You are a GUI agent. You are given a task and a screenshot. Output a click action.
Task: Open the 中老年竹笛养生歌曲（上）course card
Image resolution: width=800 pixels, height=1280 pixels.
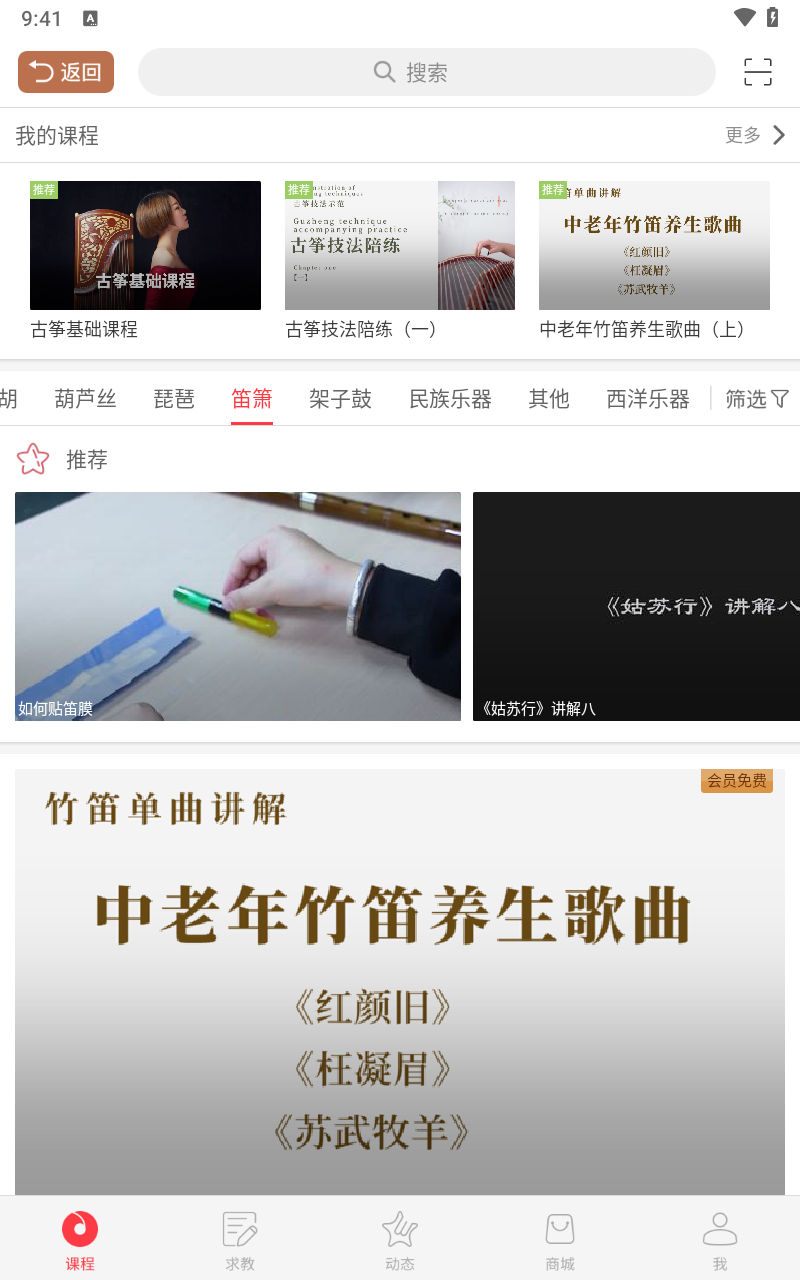coord(654,246)
